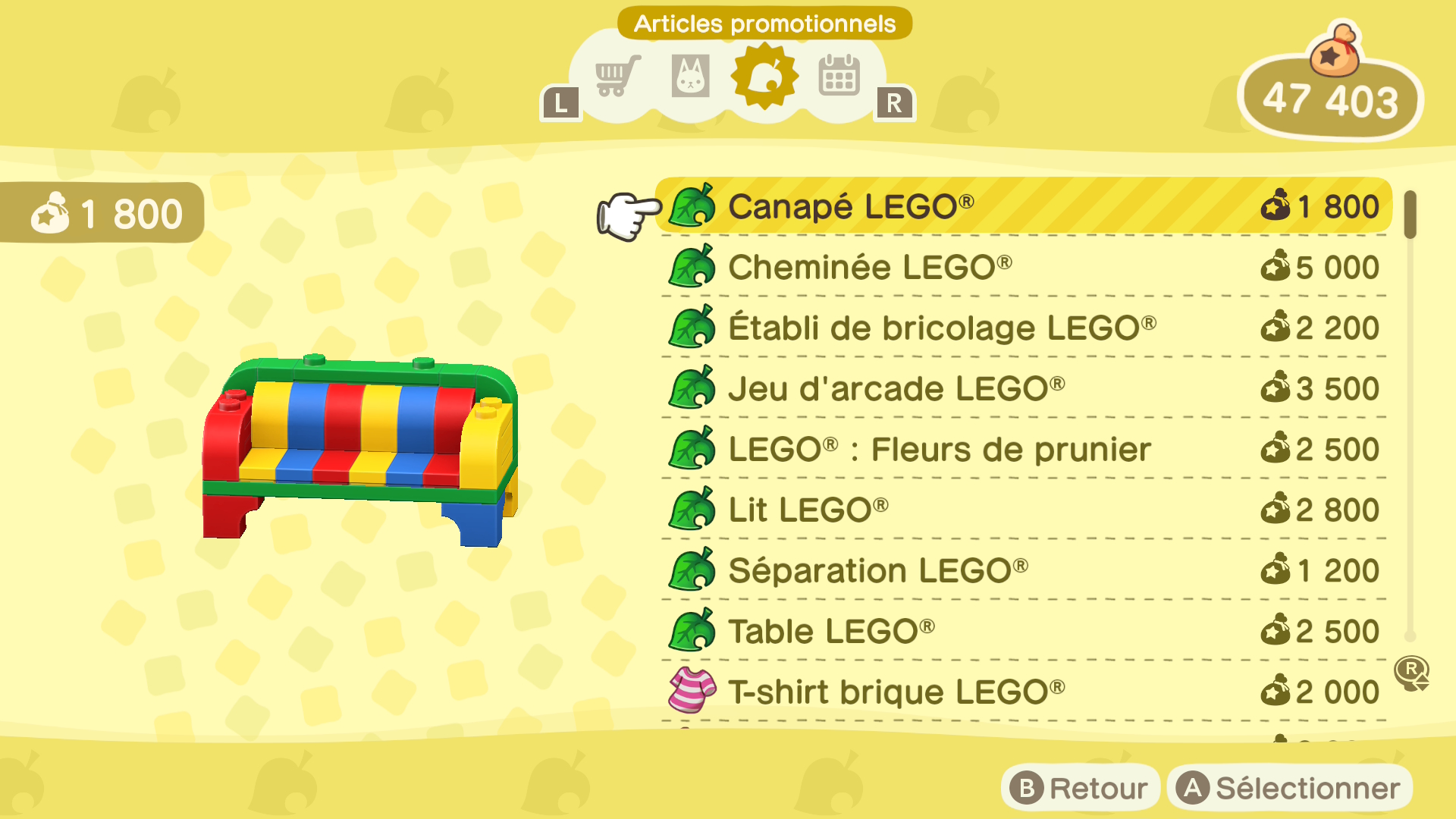Switch to the shopping cart tab
Viewport: 1456px width, 819px height.
point(617,77)
